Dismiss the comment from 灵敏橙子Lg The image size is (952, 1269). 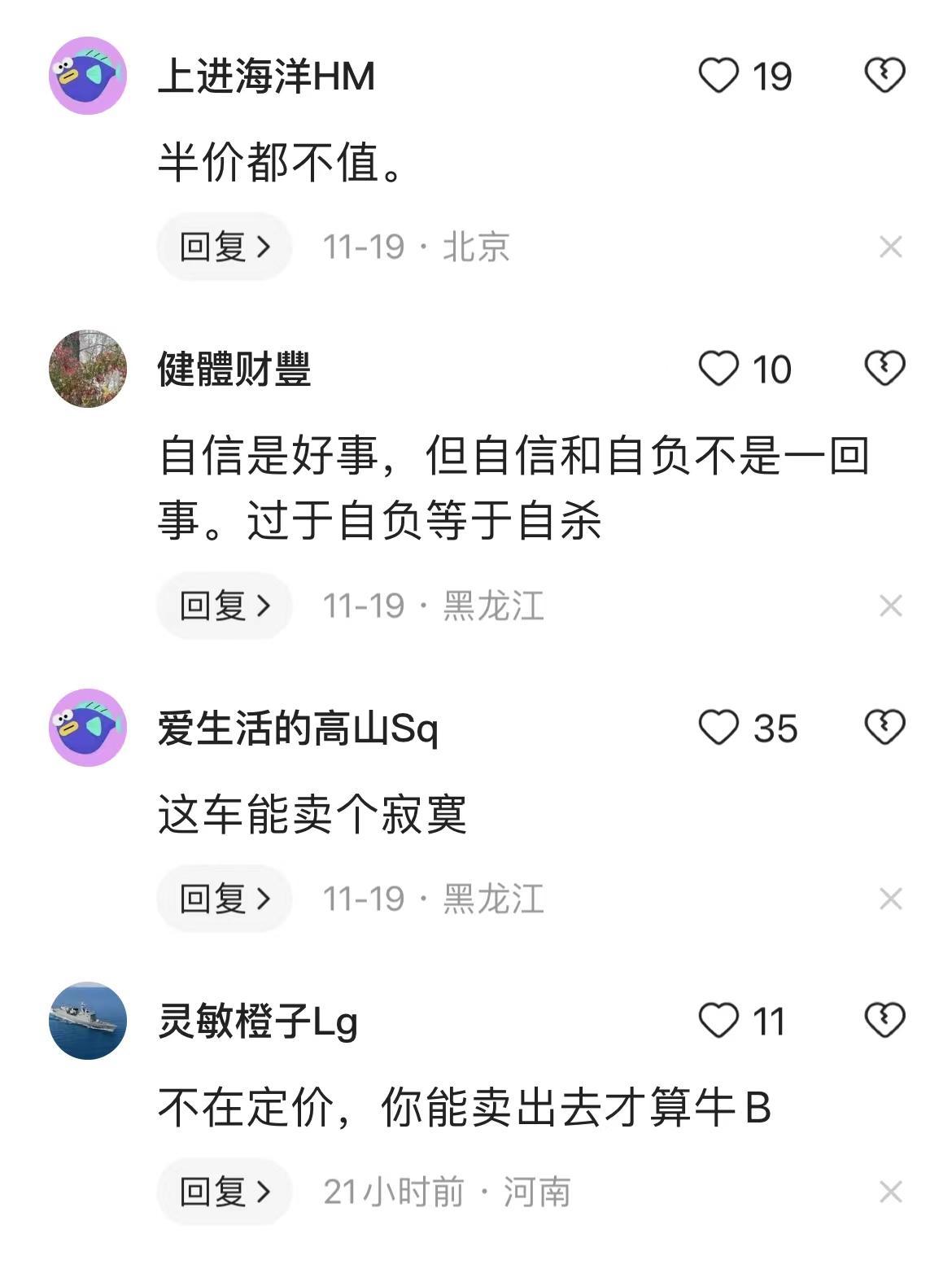pyautogui.click(x=891, y=1192)
